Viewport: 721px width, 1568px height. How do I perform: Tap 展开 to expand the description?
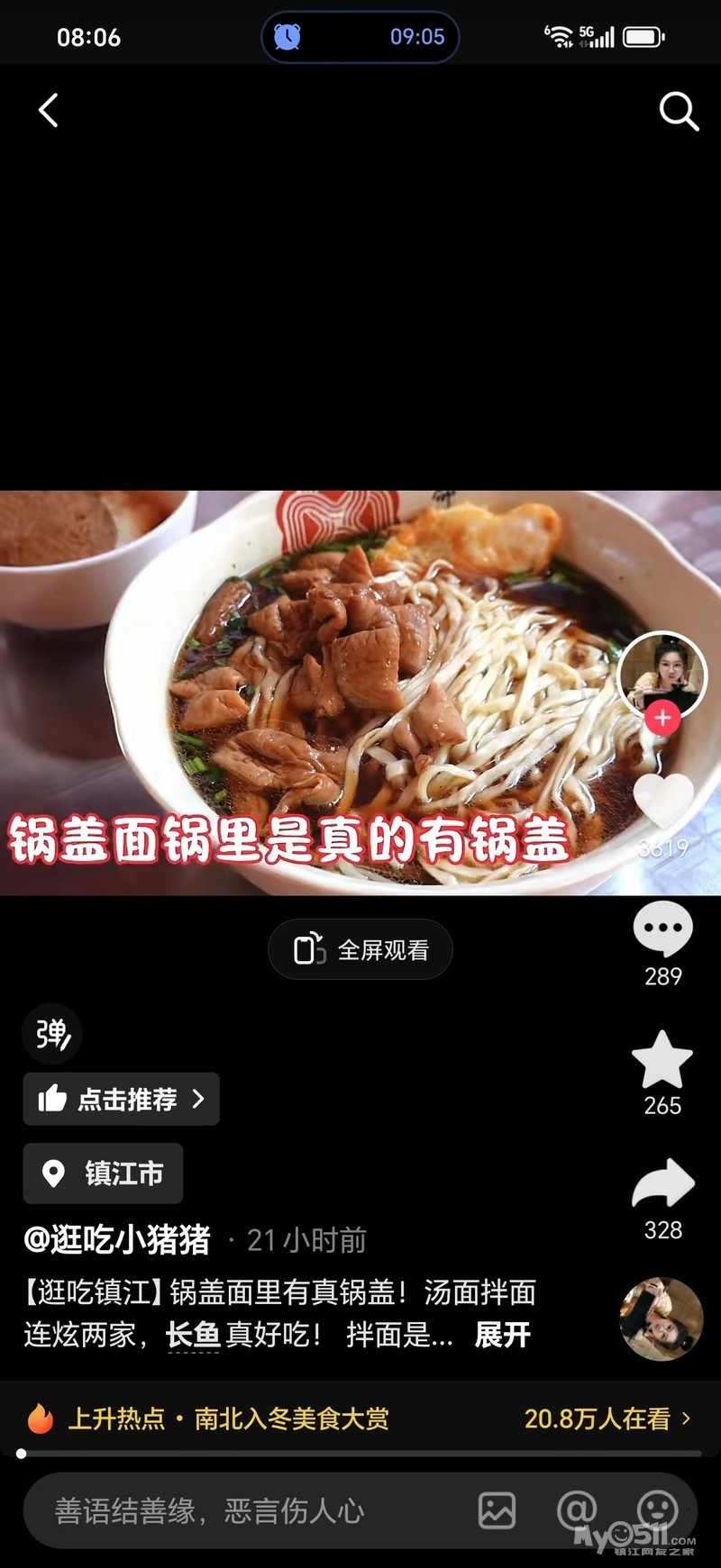[502, 1335]
